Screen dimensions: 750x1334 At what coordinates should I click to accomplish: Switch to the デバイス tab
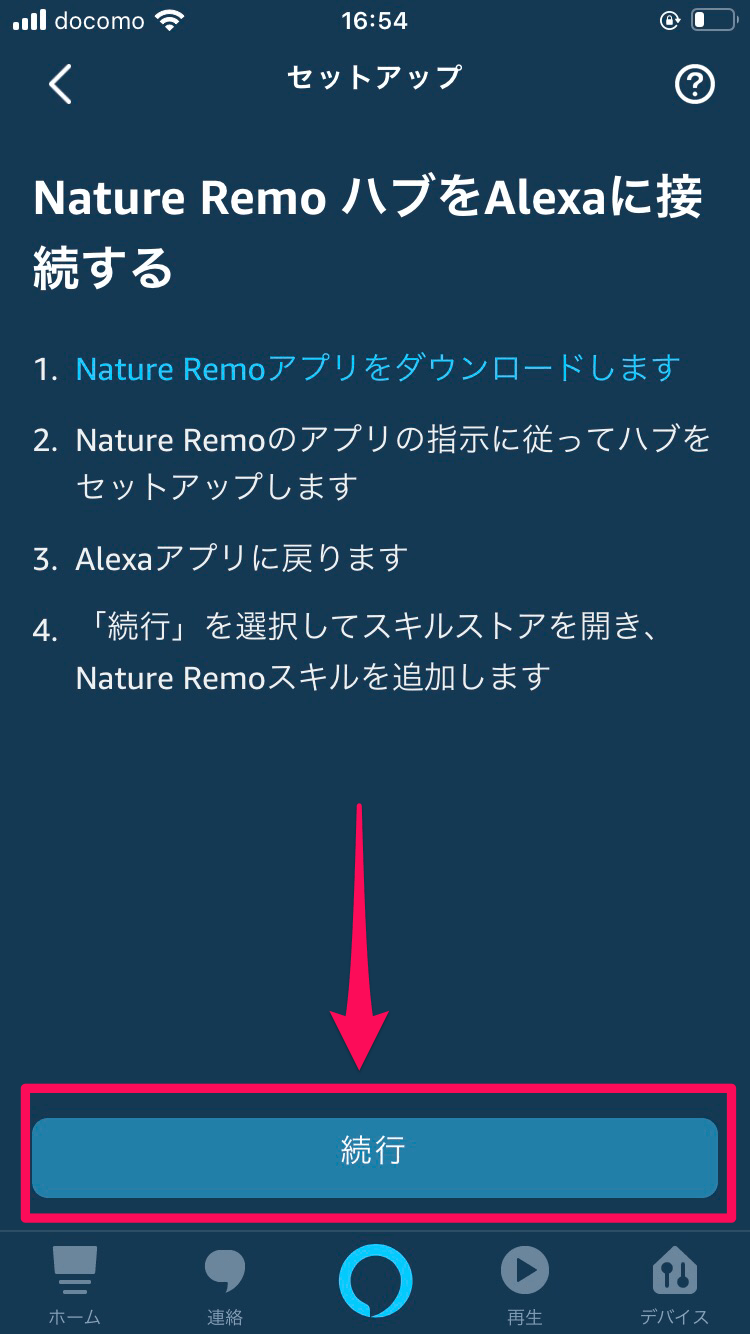pyautogui.click(x=675, y=1284)
